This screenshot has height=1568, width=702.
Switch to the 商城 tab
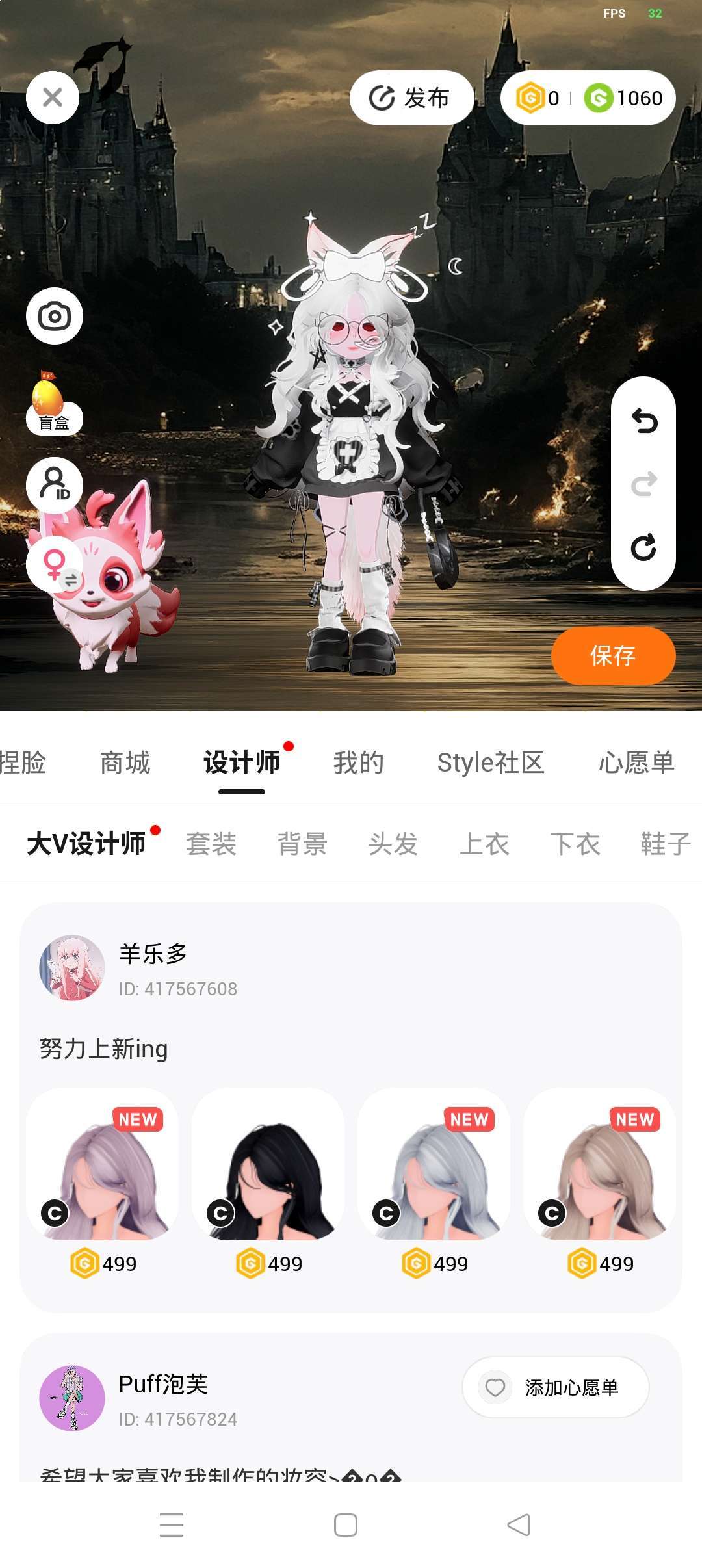point(125,763)
